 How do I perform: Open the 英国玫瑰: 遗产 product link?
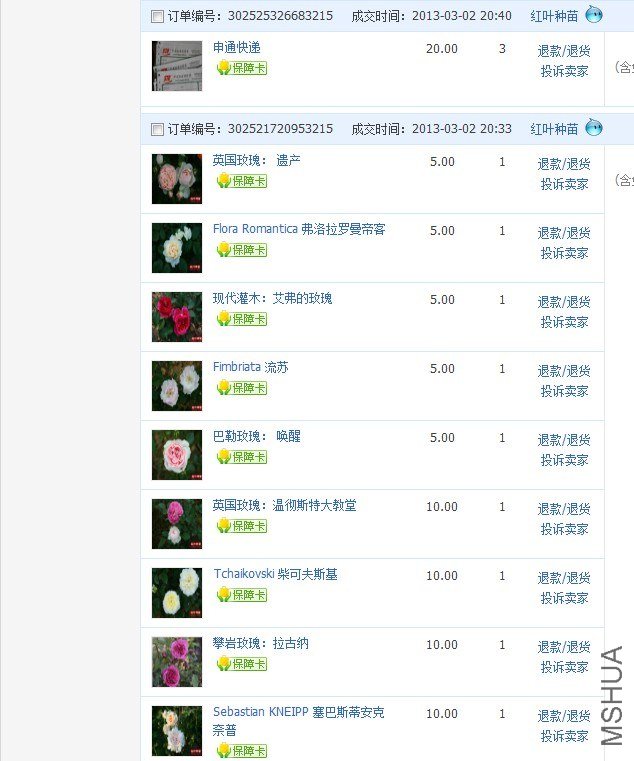pos(257,160)
